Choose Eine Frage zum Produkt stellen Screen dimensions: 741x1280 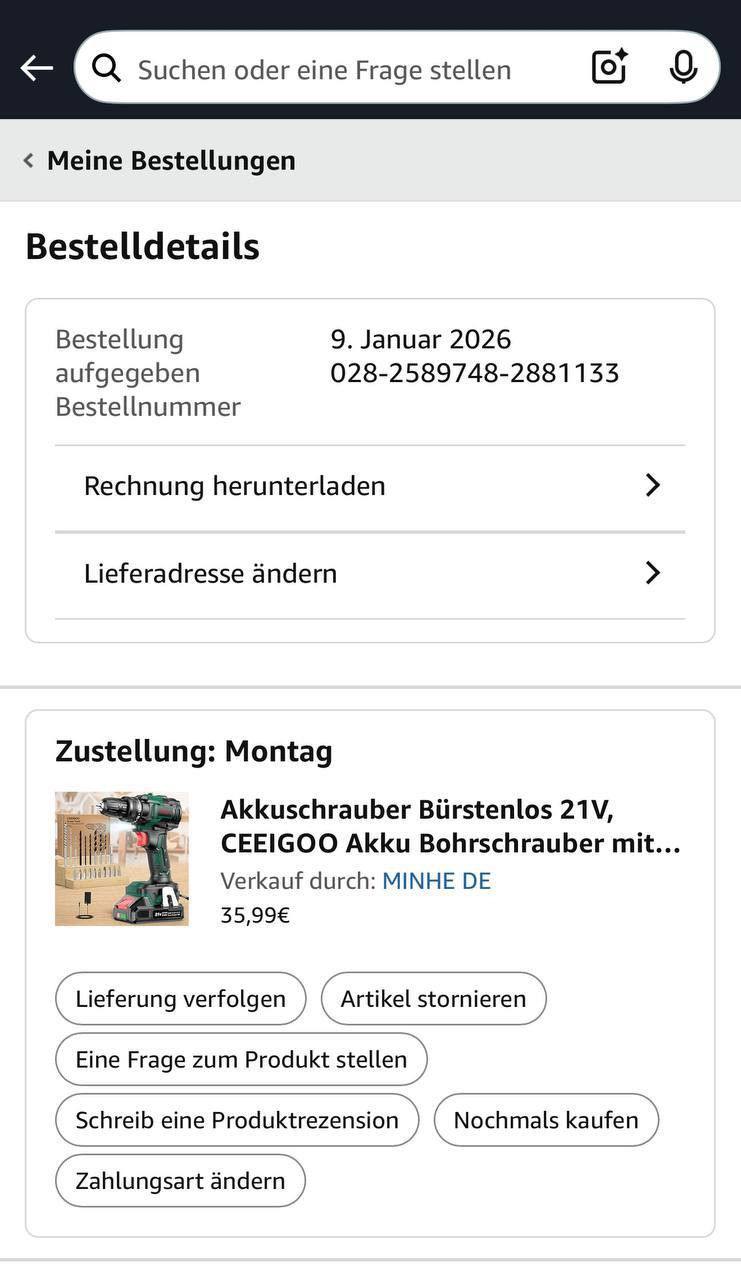241,1060
